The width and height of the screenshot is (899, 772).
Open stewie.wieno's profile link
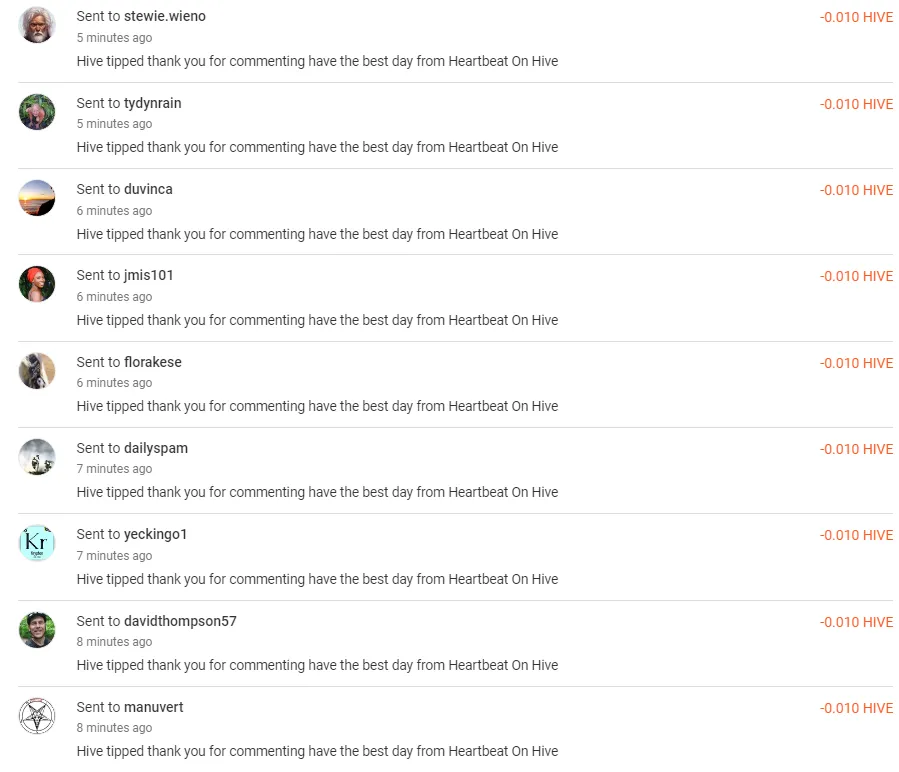click(x=164, y=17)
